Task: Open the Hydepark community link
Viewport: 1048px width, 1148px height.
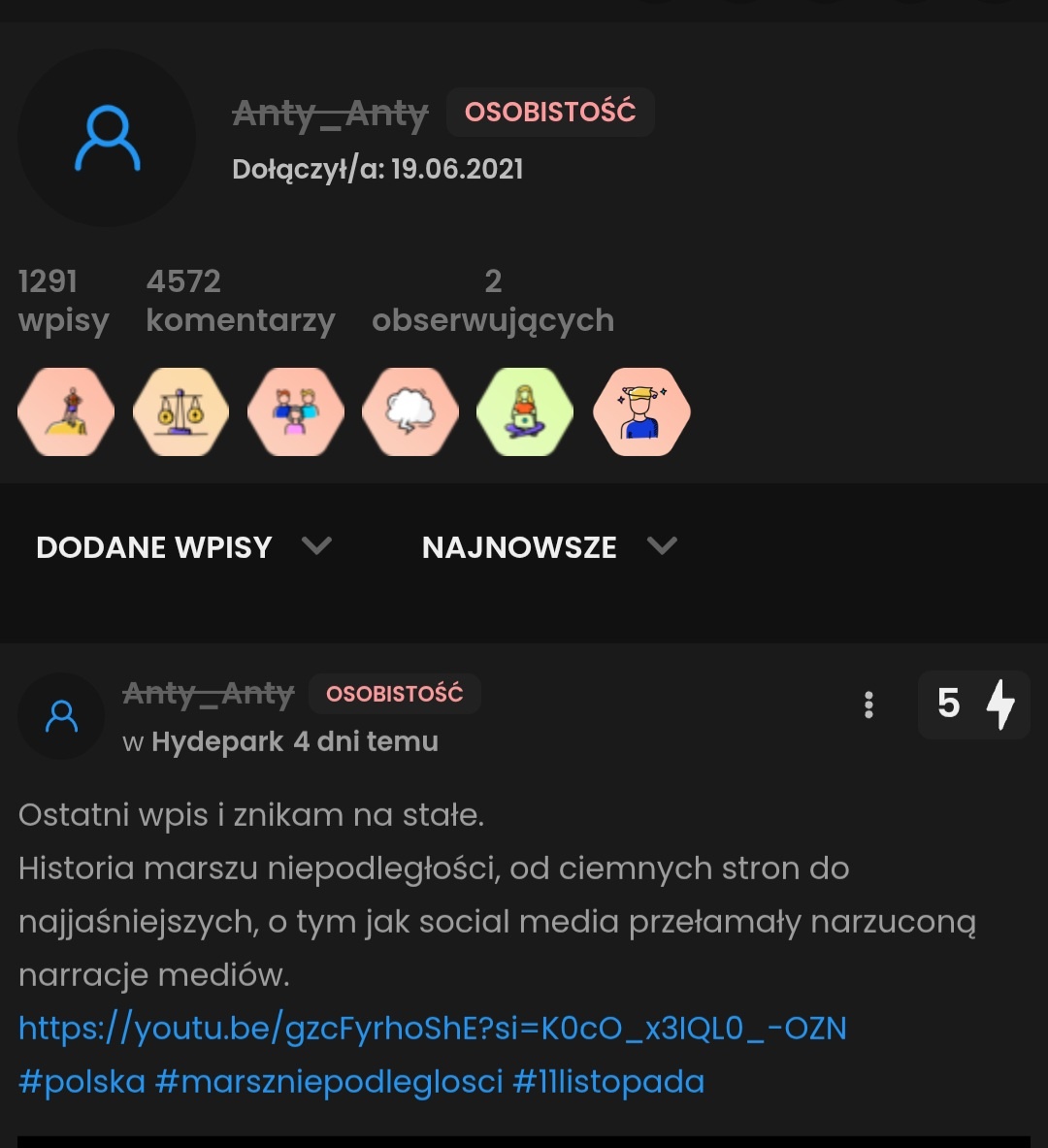Action: (217, 741)
